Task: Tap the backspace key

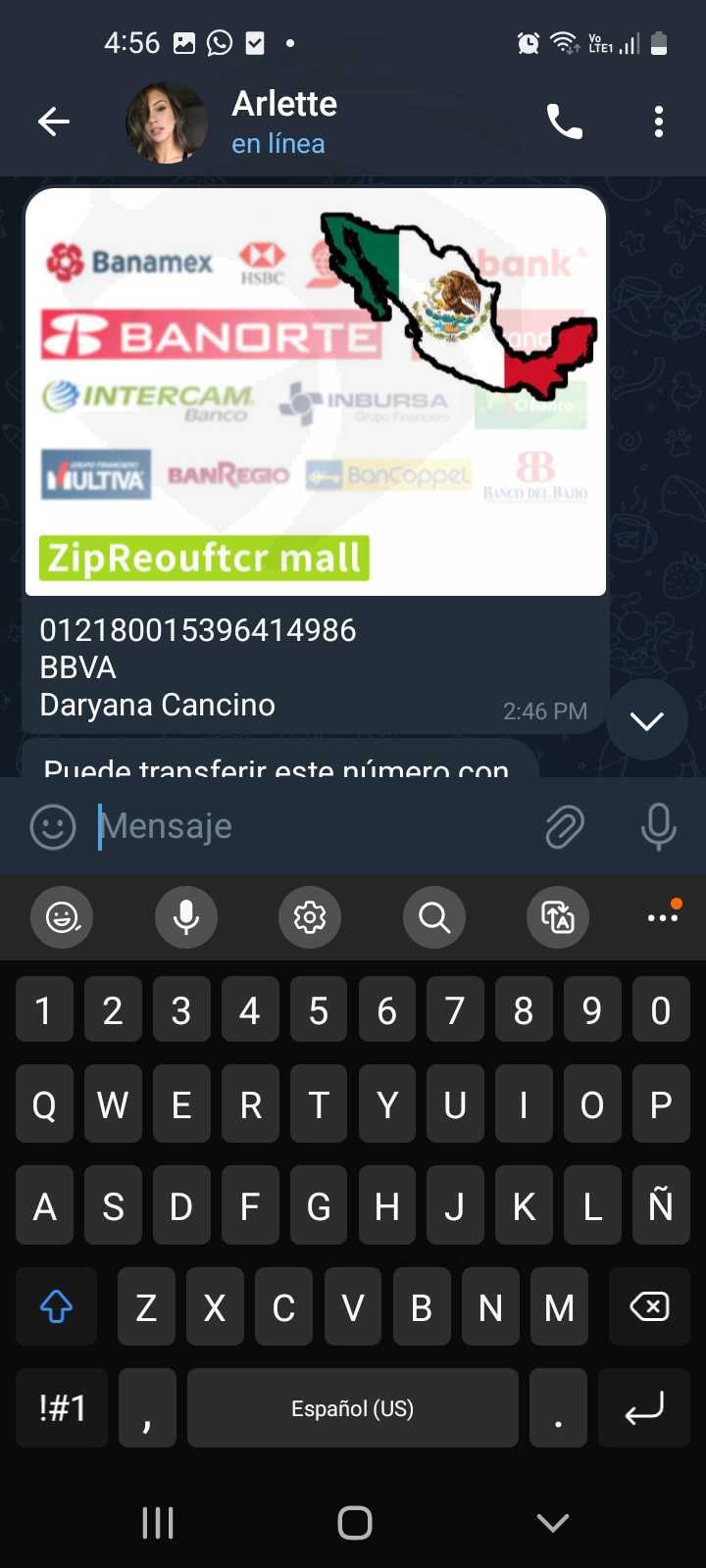Action: (x=649, y=1306)
